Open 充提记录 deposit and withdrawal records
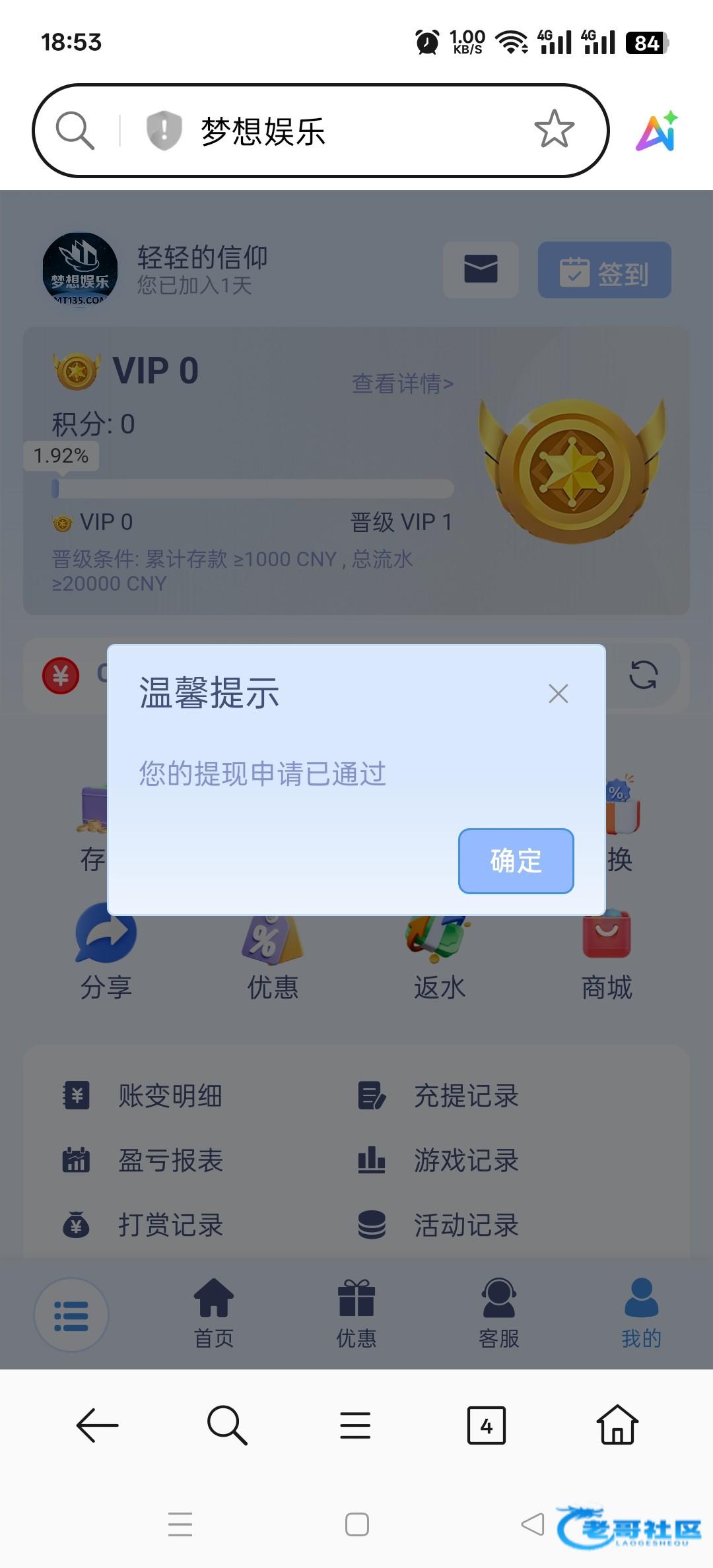713x1568 pixels. (465, 1096)
